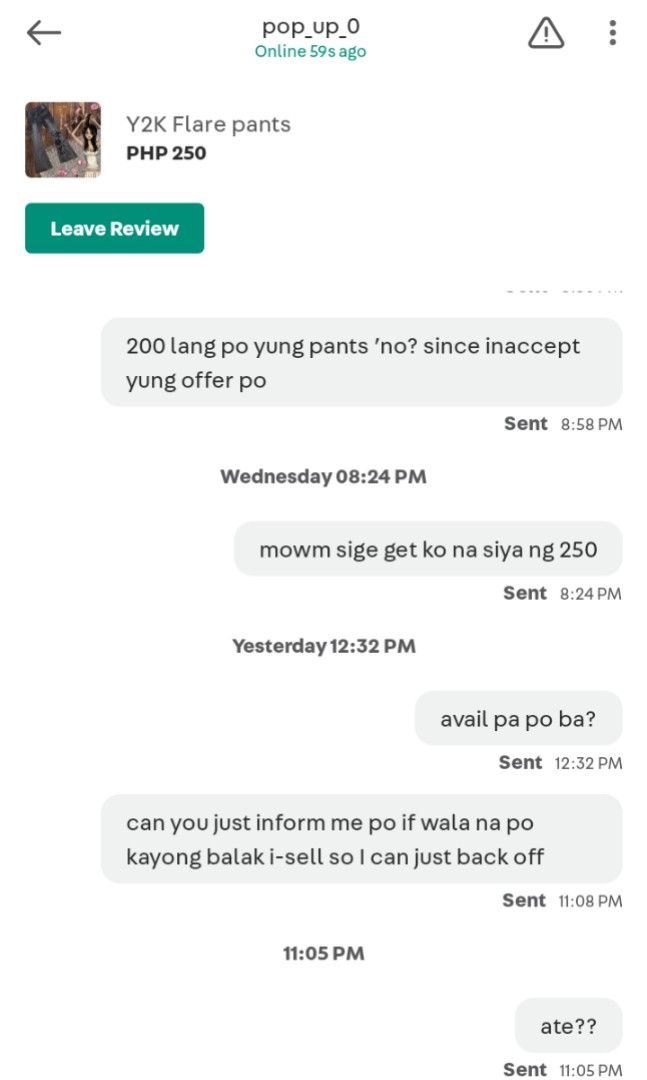Image resolution: width=647 pixels, height=1080 pixels.
Task: Open the Y2K Flare pants listing
Action: pos(208,125)
